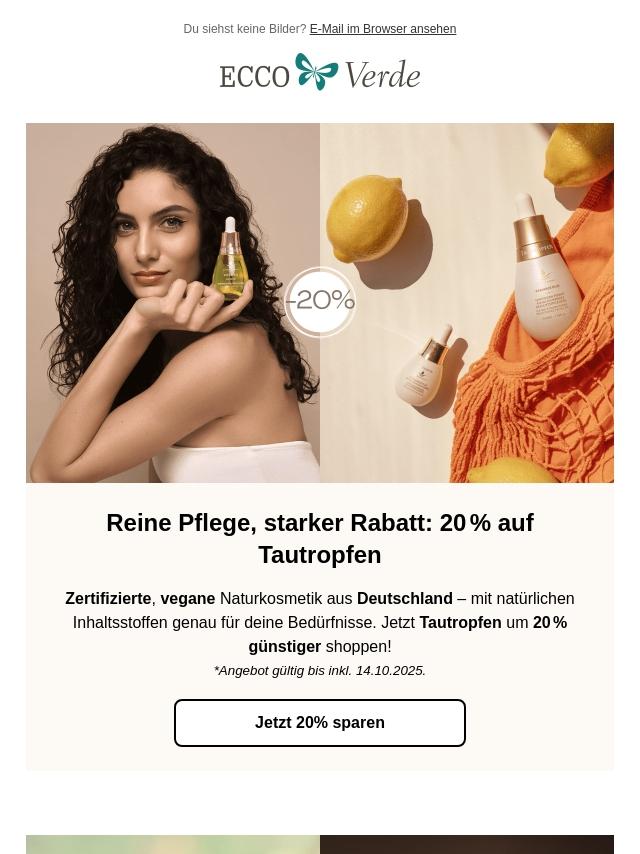Open the Tautropfen -20% banner image
This screenshot has height=854, width=640.
pyautogui.click(x=320, y=303)
